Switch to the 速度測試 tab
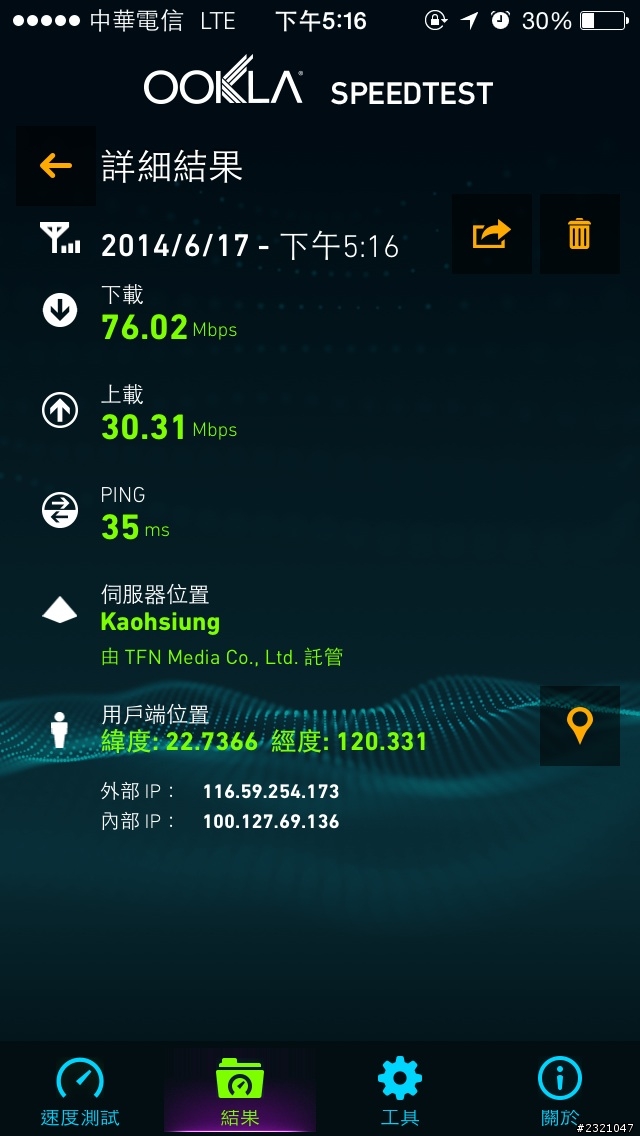 tap(80, 1091)
